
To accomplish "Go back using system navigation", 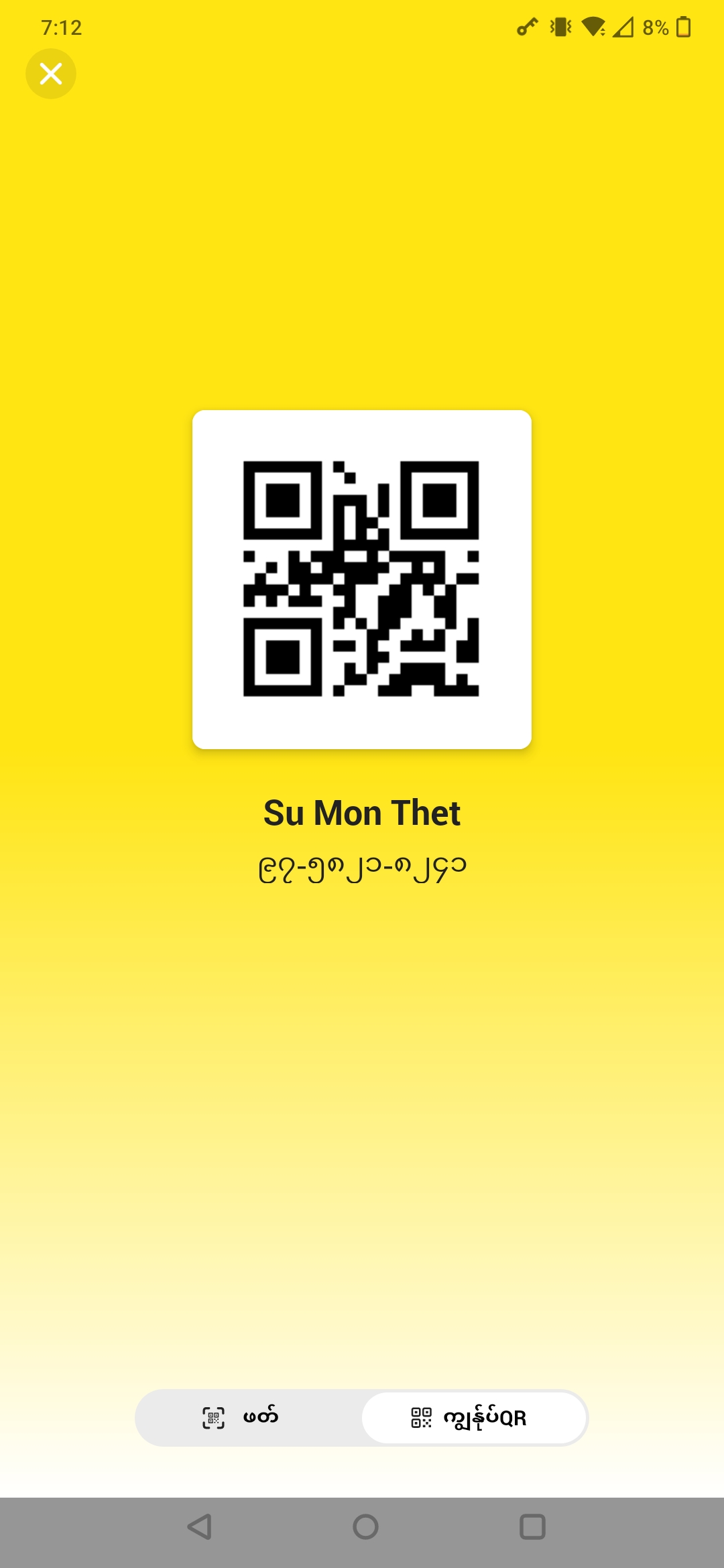I will [199, 1527].
